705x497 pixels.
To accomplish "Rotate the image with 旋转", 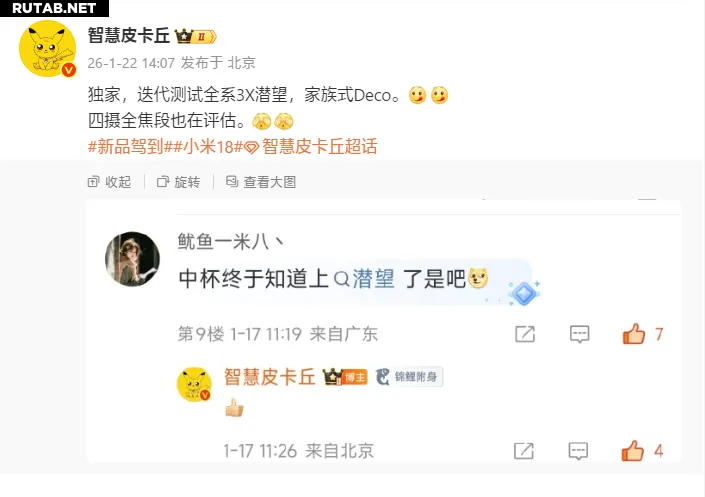I will [179, 182].
